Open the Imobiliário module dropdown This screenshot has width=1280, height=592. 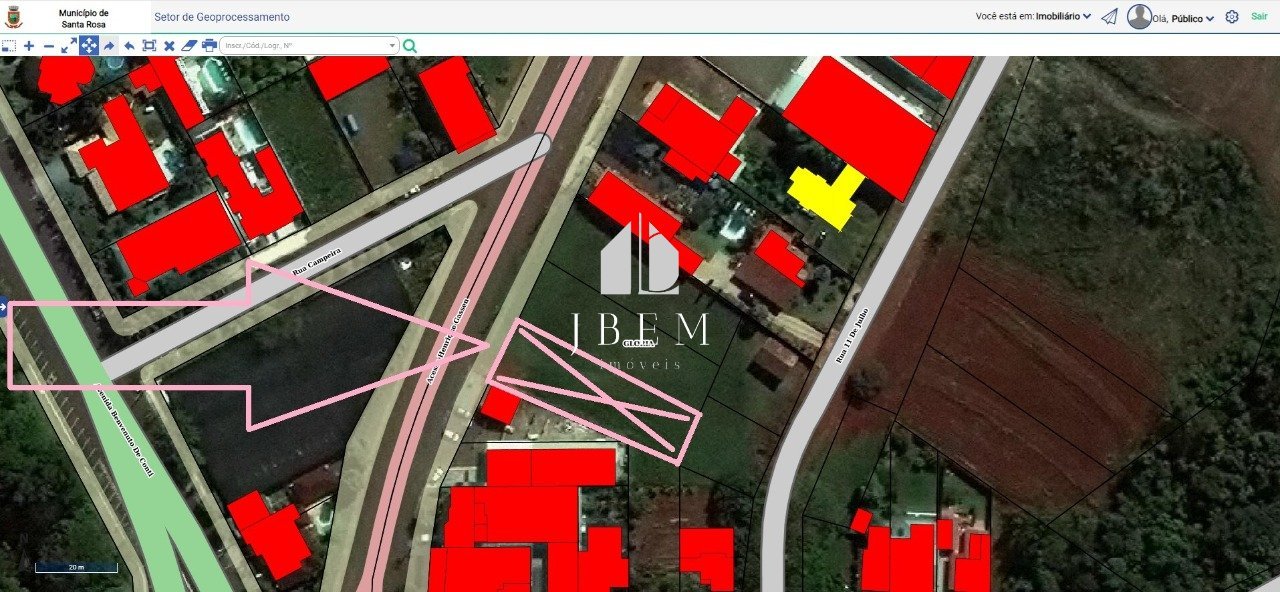[1064, 17]
